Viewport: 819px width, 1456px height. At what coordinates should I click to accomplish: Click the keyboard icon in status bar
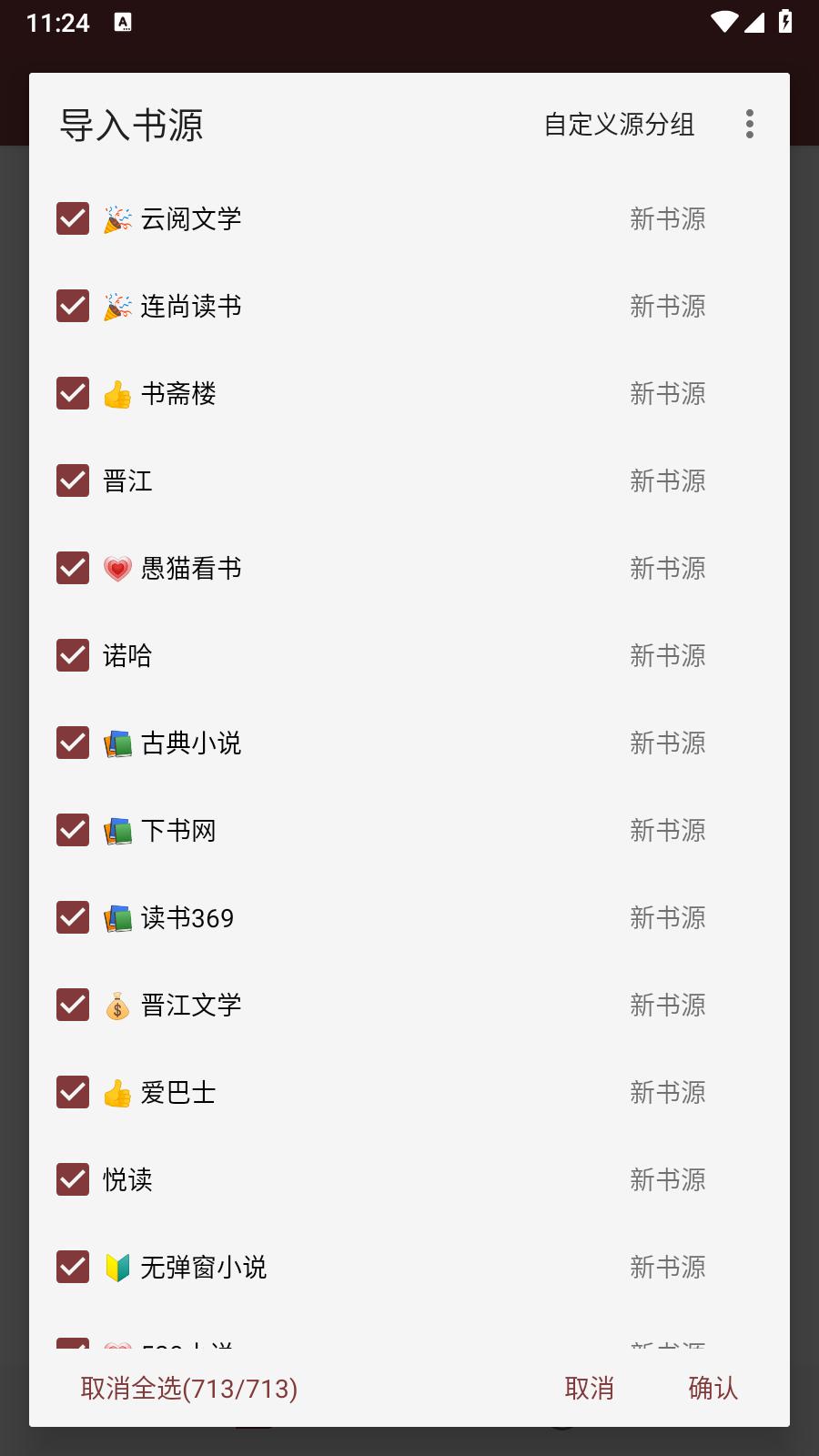(x=122, y=21)
